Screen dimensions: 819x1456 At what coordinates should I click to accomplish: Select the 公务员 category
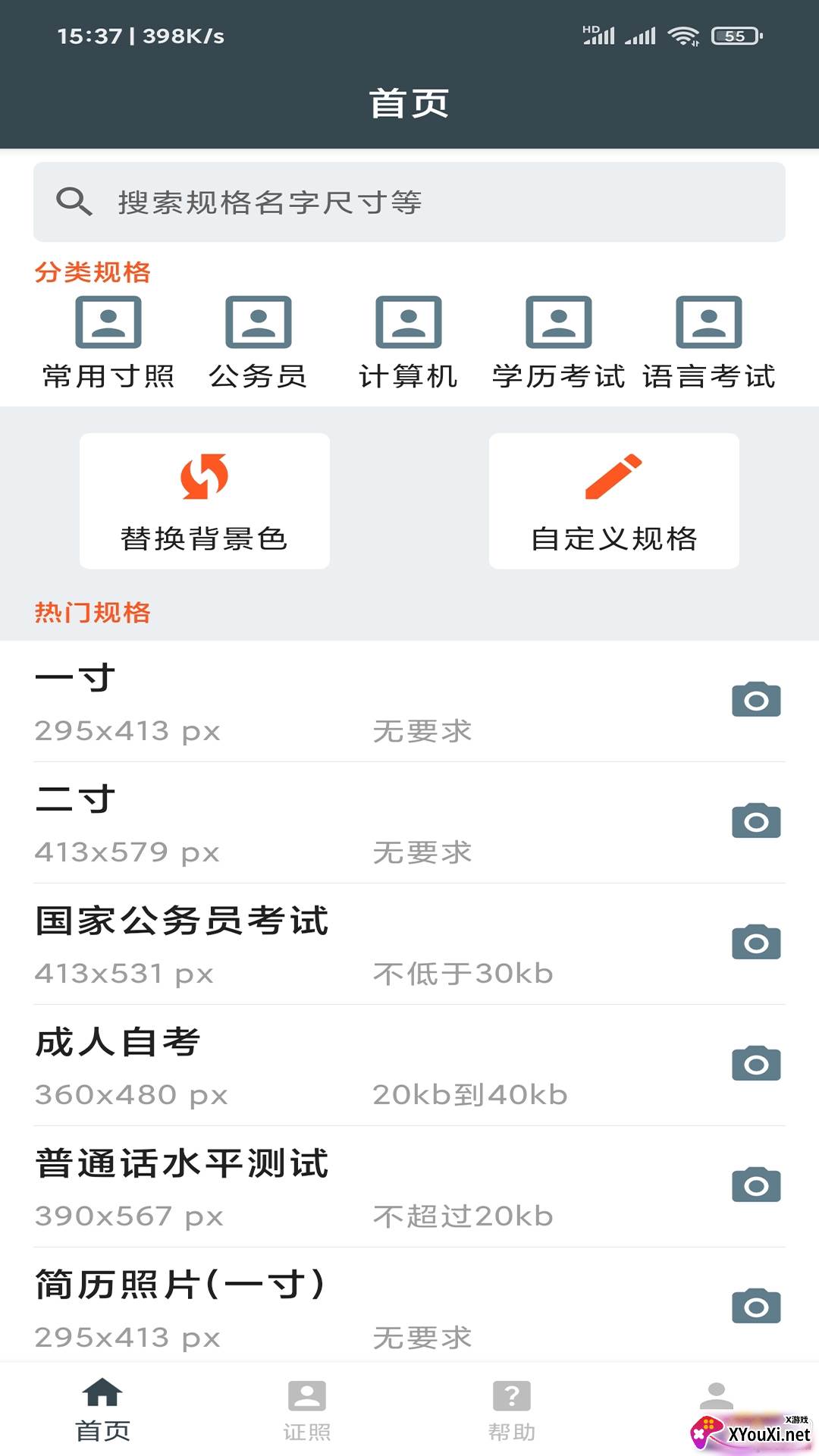click(258, 343)
